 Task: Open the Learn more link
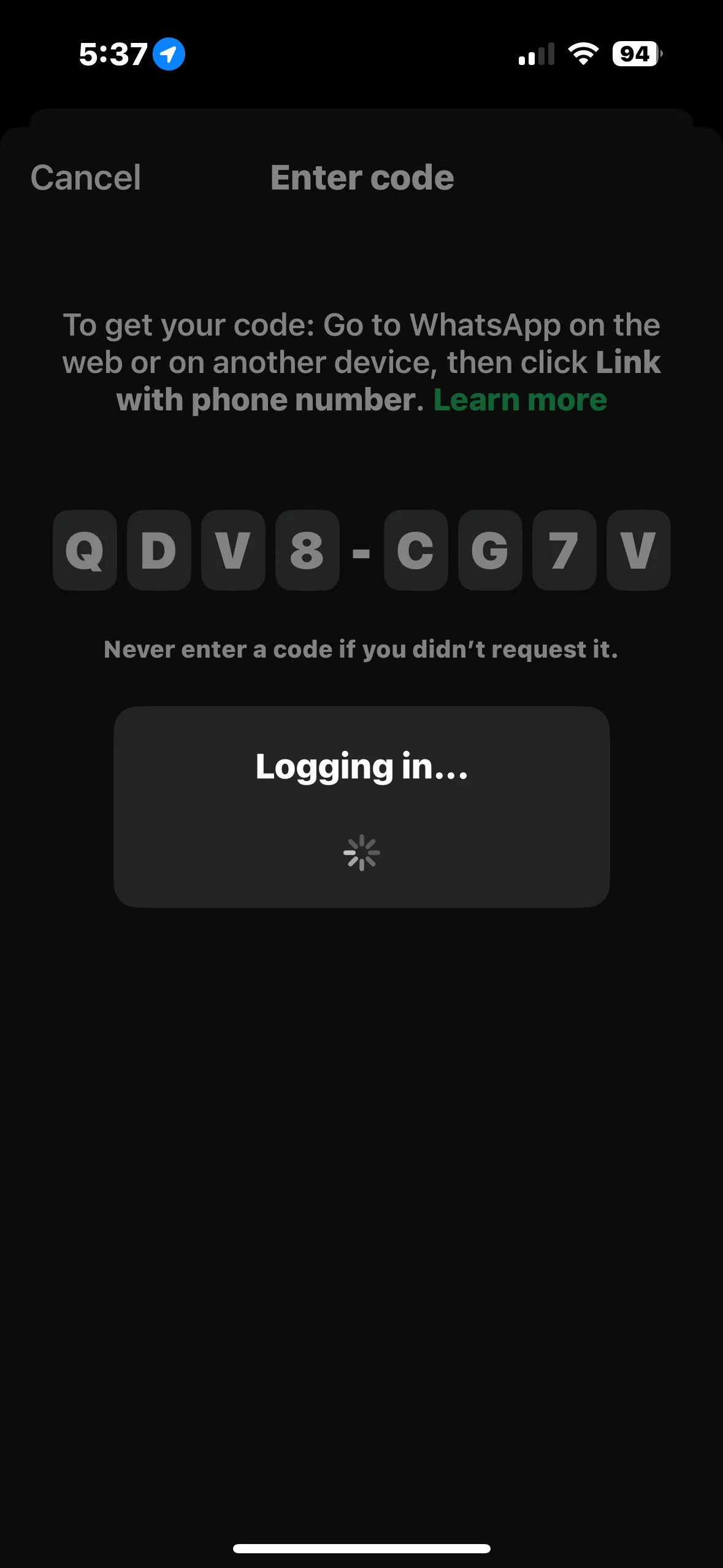[x=520, y=400]
